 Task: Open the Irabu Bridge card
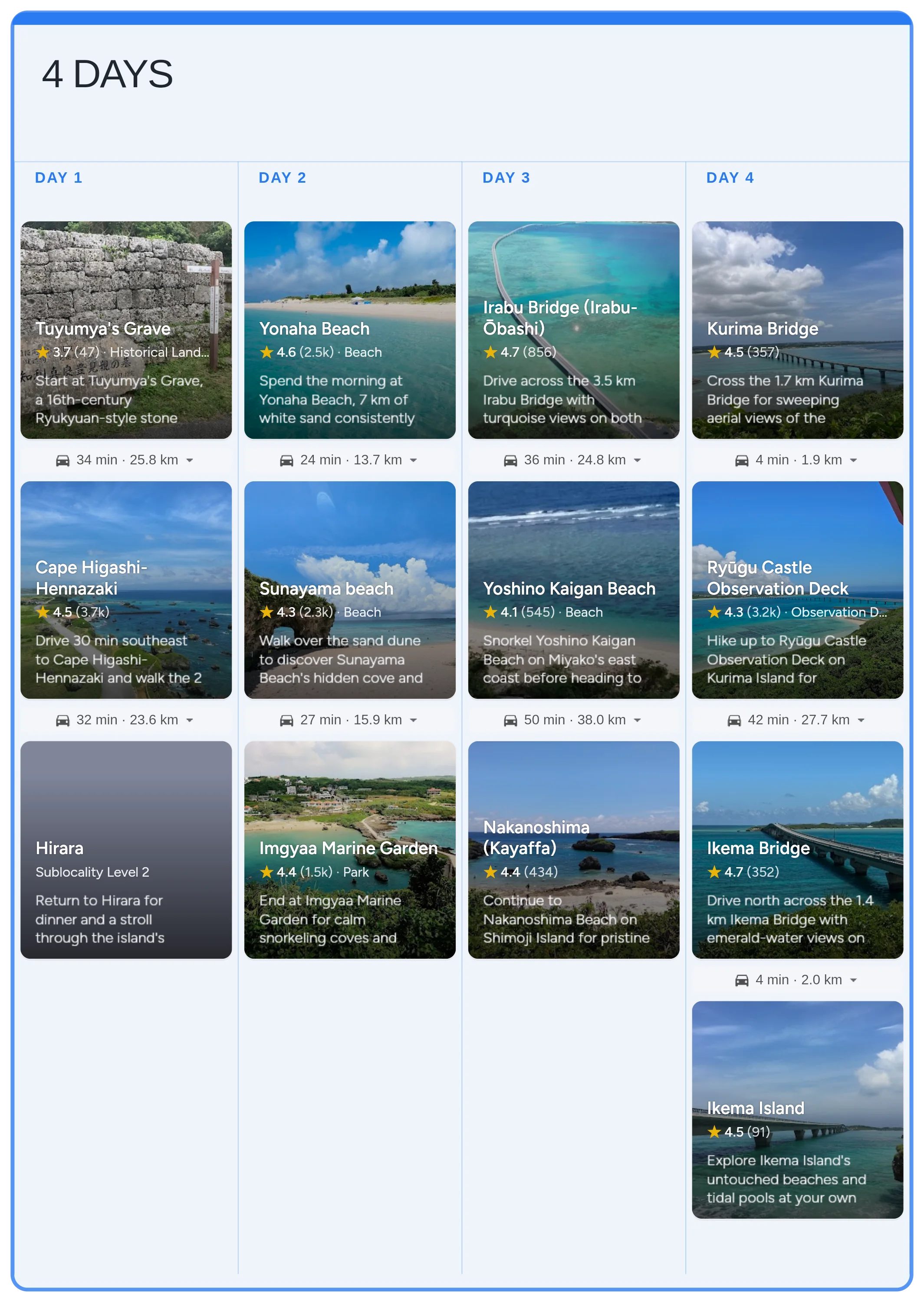point(573,330)
